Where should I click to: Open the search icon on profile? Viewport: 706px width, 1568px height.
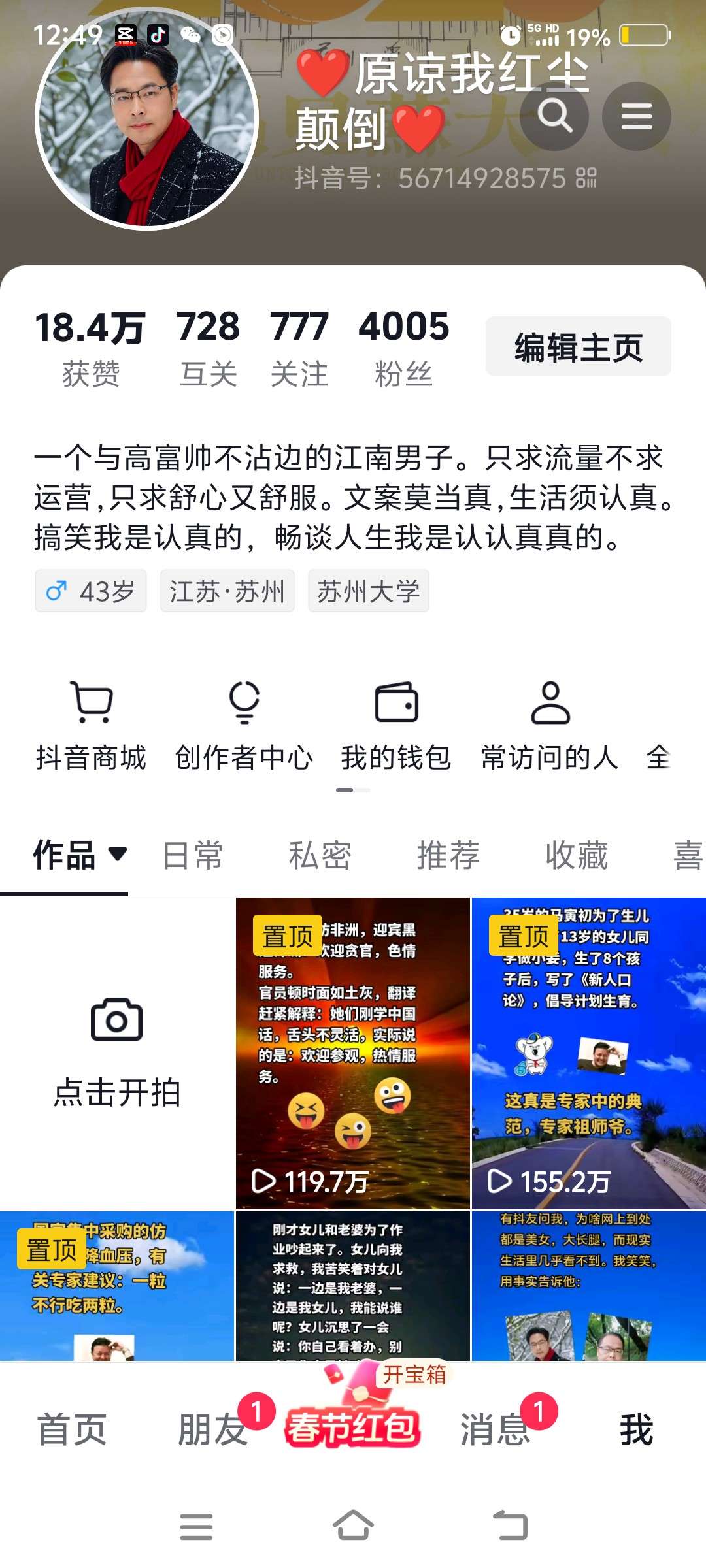pyautogui.click(x=554, y=116)
